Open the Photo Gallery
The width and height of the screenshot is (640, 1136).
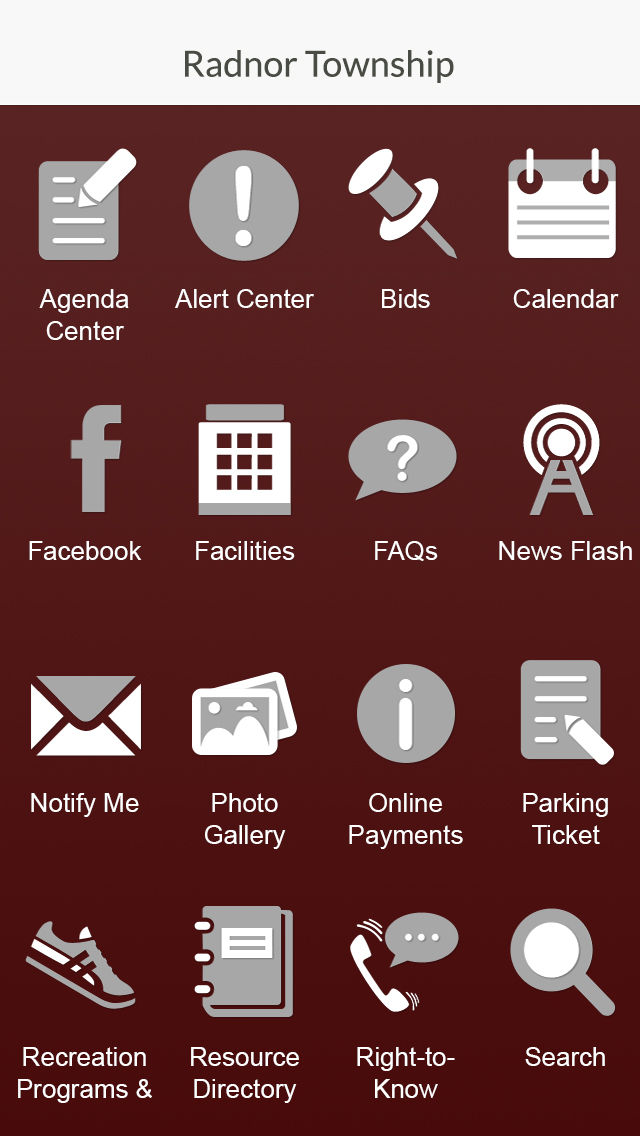[x=244, y=715]
